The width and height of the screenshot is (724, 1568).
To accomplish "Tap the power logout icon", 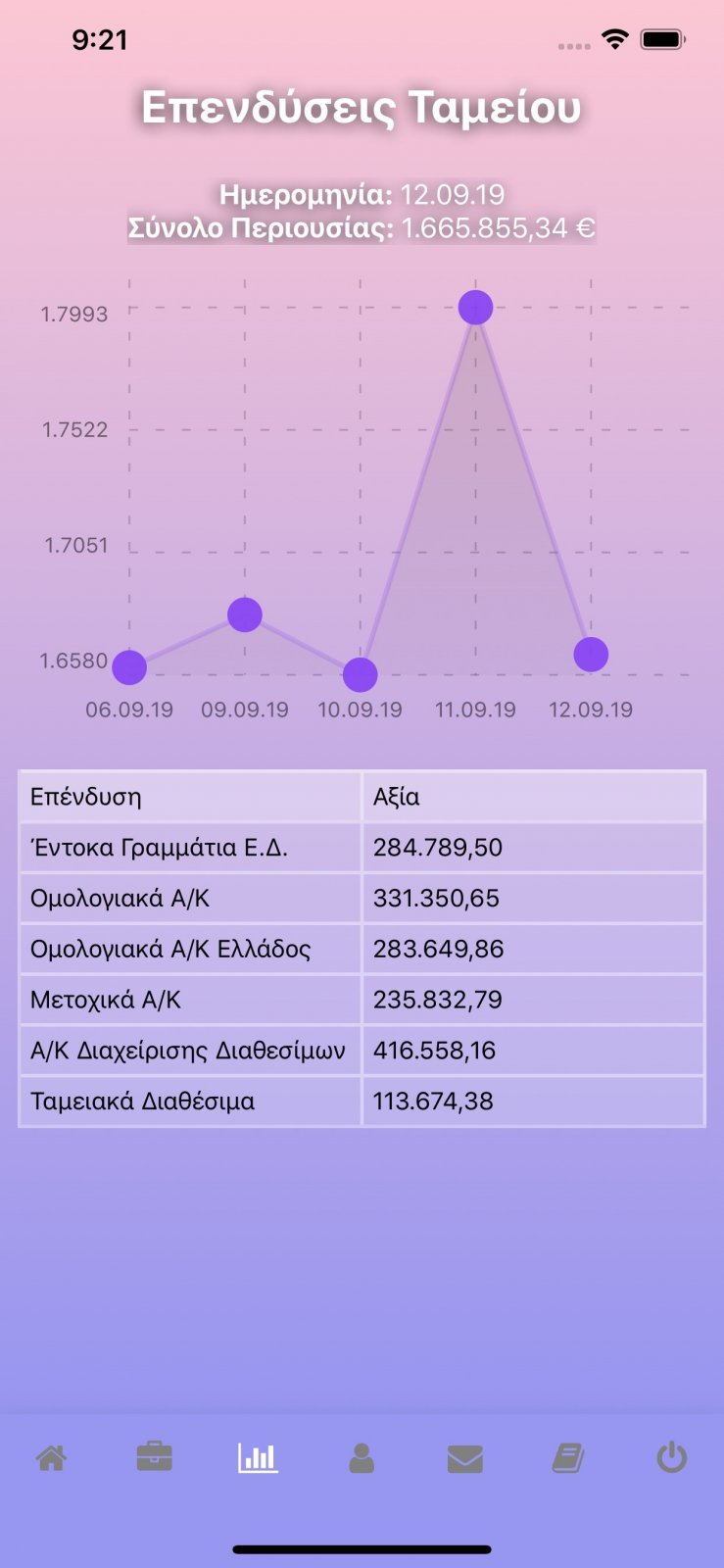I will click(x=672, y=1457).
